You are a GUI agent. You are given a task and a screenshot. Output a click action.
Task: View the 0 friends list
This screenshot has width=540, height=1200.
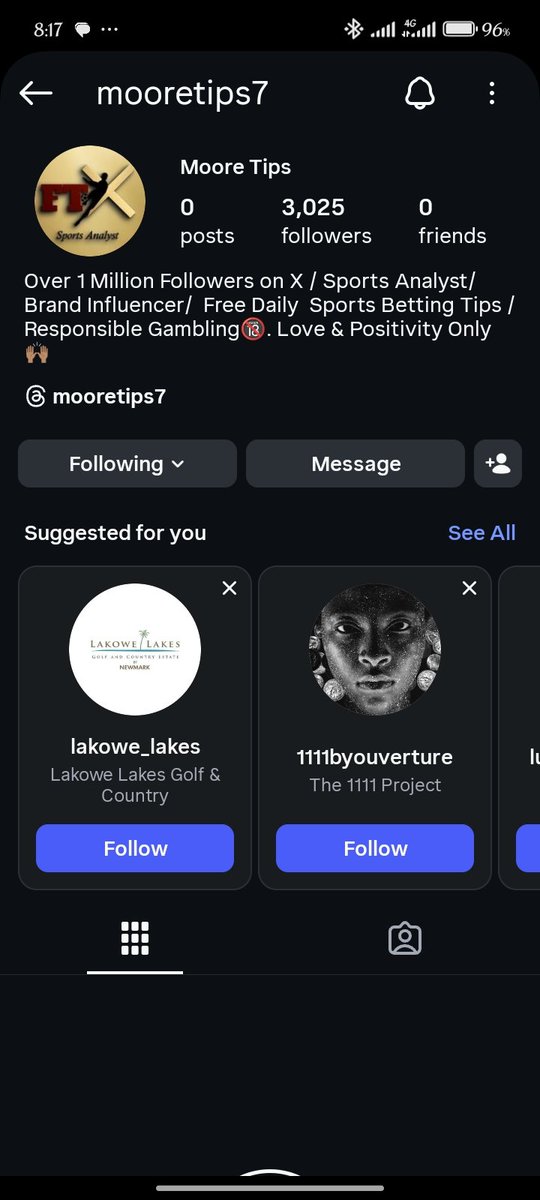(452, 221)
